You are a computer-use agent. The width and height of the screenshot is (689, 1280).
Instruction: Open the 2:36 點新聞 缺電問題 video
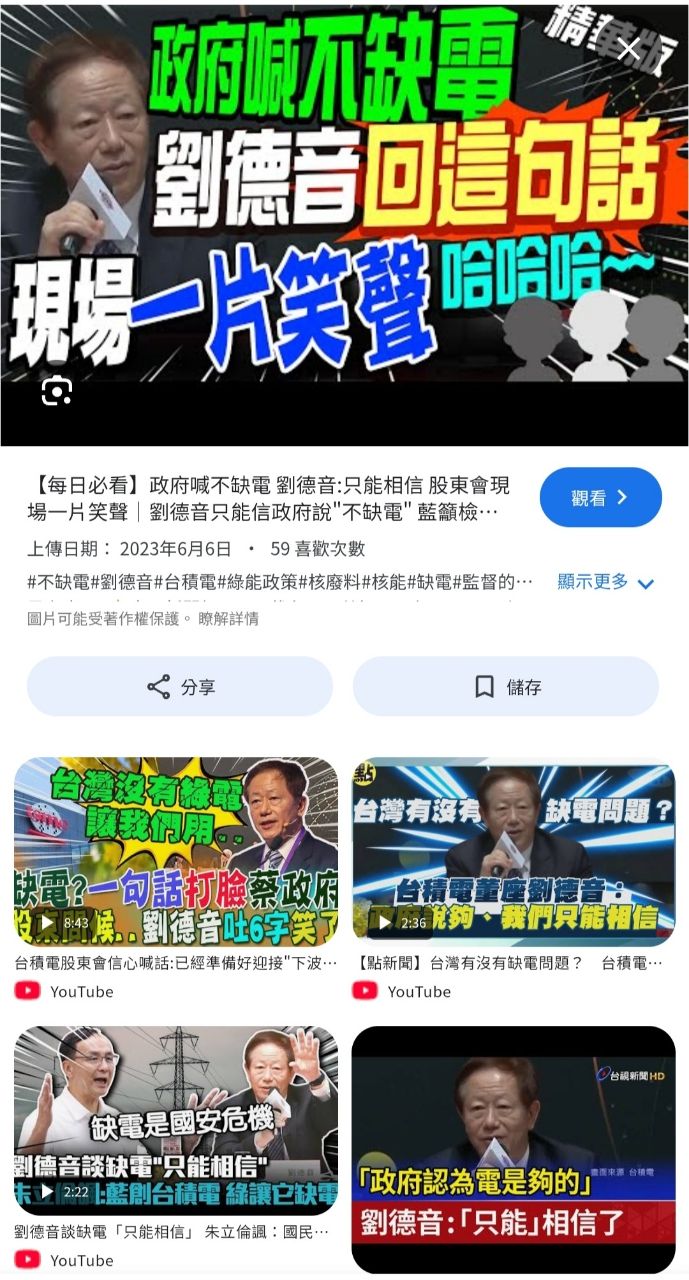tap(513, 851)
